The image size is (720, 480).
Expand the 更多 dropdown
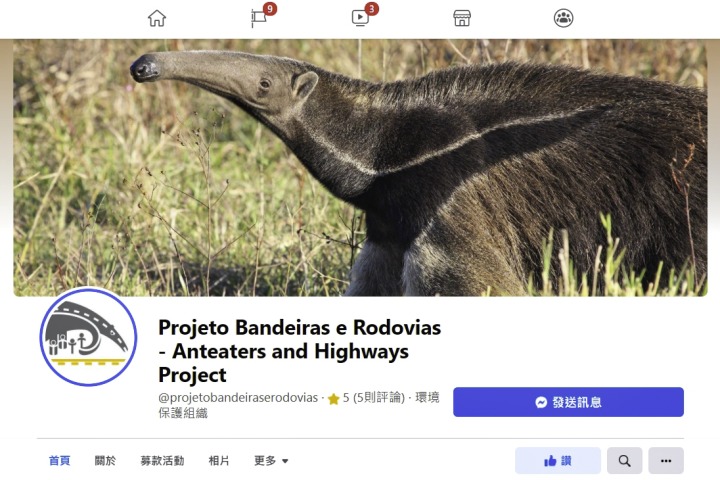(x=271, y=461)
